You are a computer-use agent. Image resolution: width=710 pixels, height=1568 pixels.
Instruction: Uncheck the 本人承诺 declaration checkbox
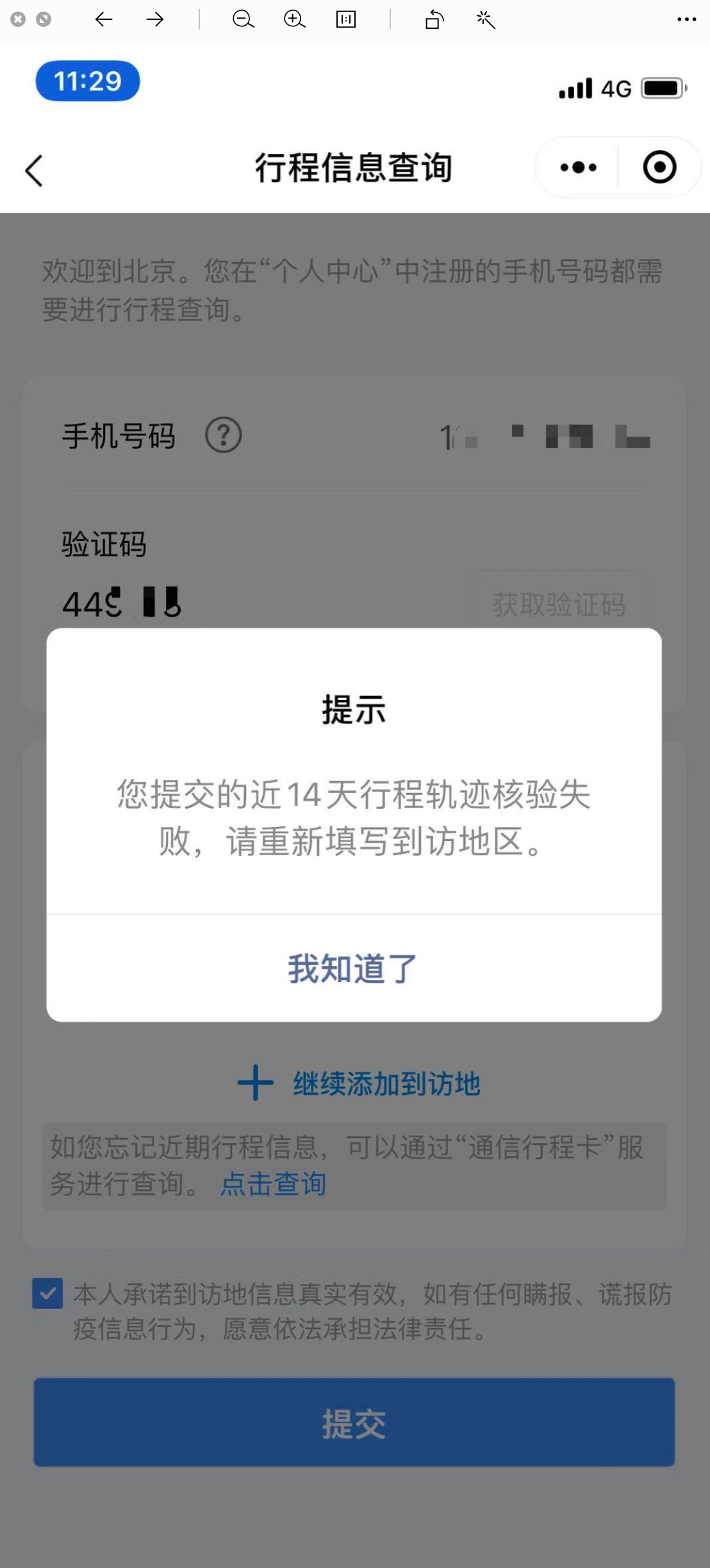[48, 1294]
